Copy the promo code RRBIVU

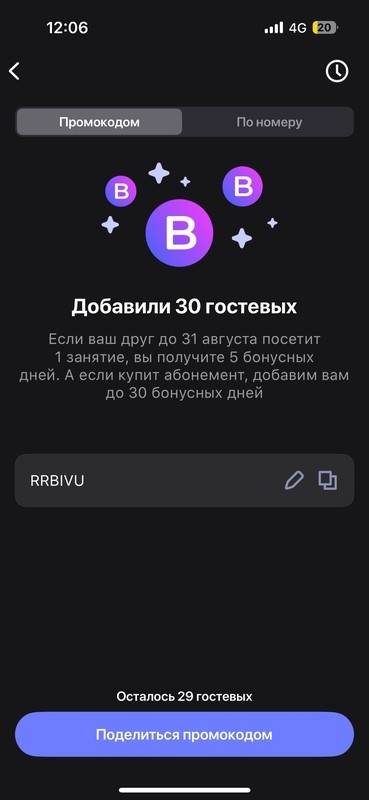tap(328, 481)
